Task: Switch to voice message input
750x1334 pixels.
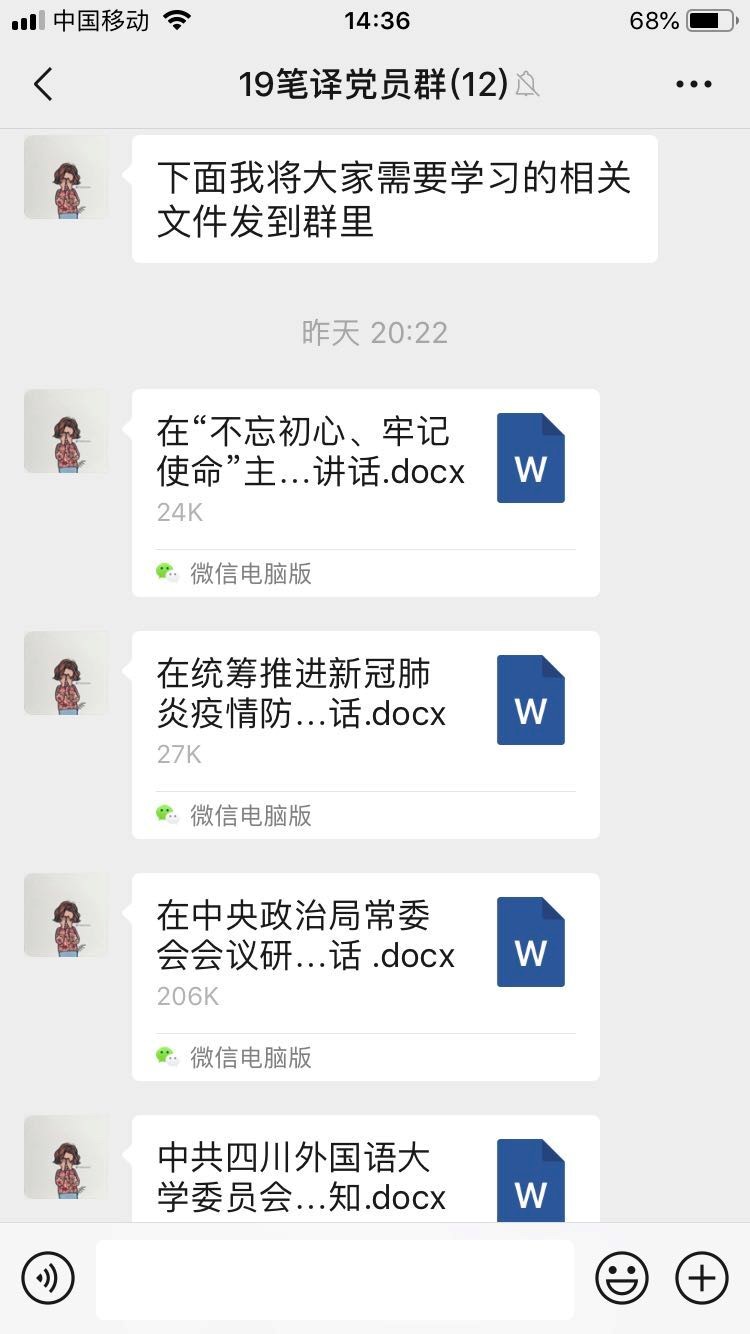Action: [x=49, y=1277]
